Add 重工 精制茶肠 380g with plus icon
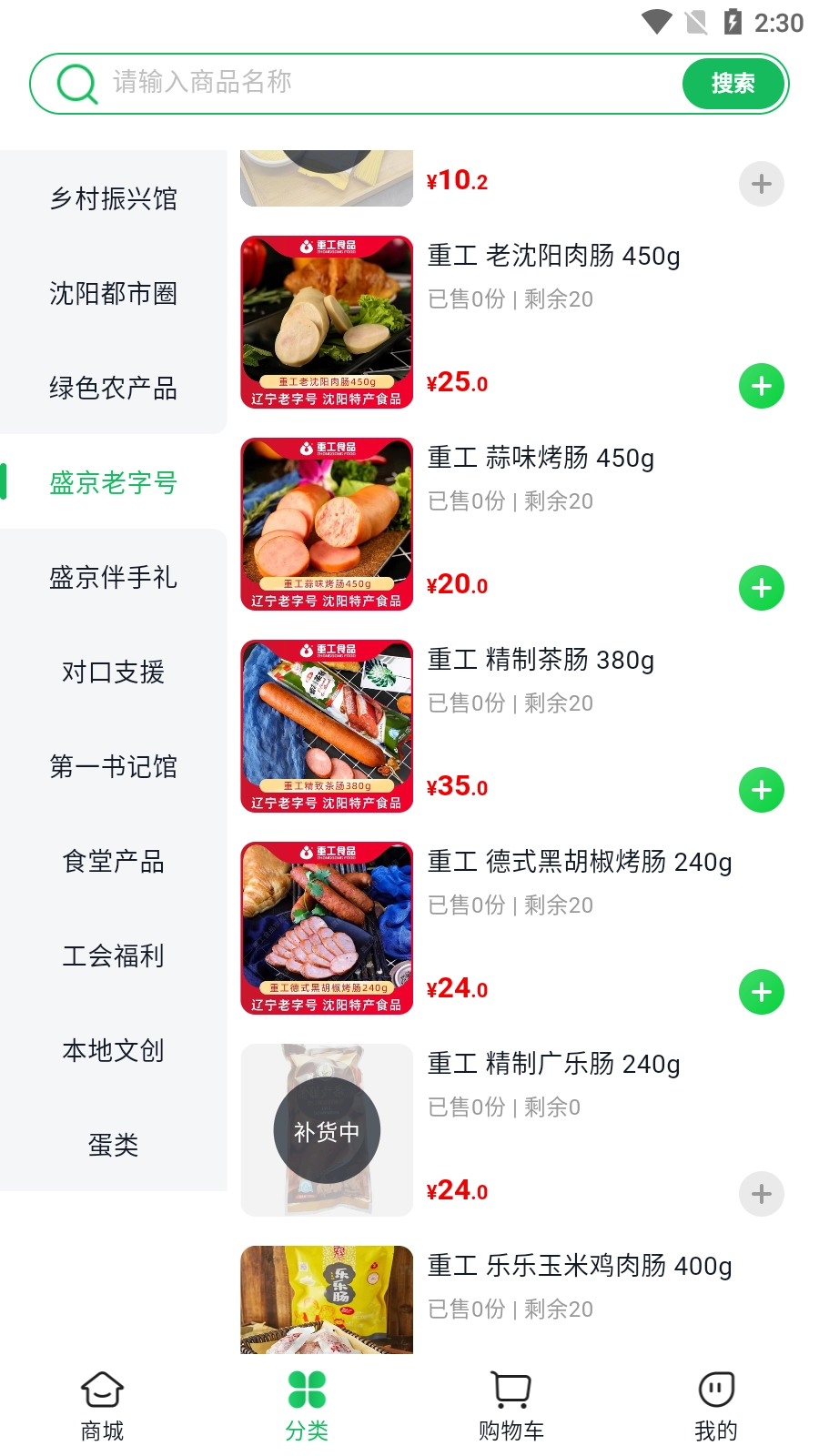This screenshot has height=1456, width=819. pyautogui.click(x=761, y=790)
